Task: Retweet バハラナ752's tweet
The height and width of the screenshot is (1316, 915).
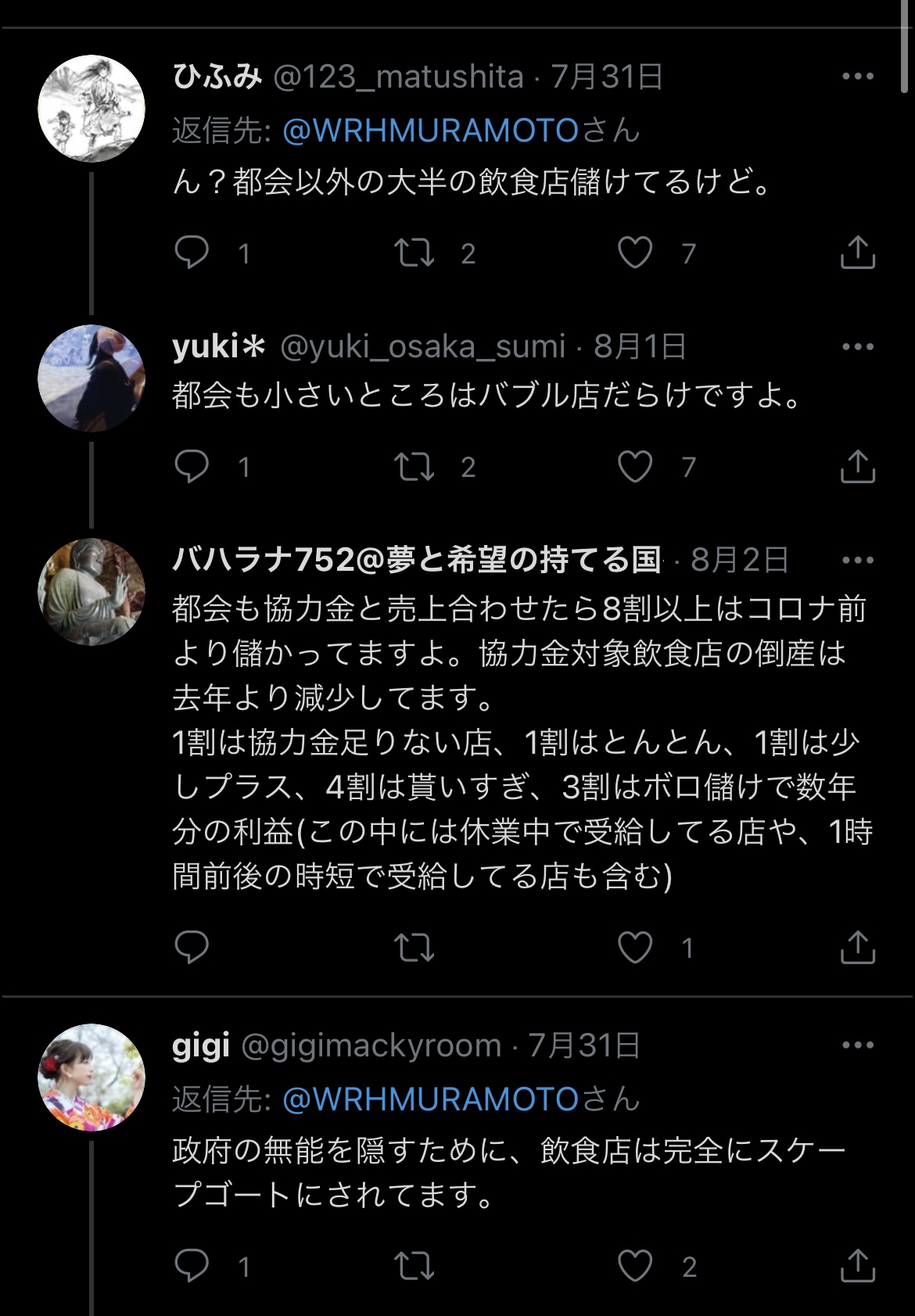Action: [414, 947]
